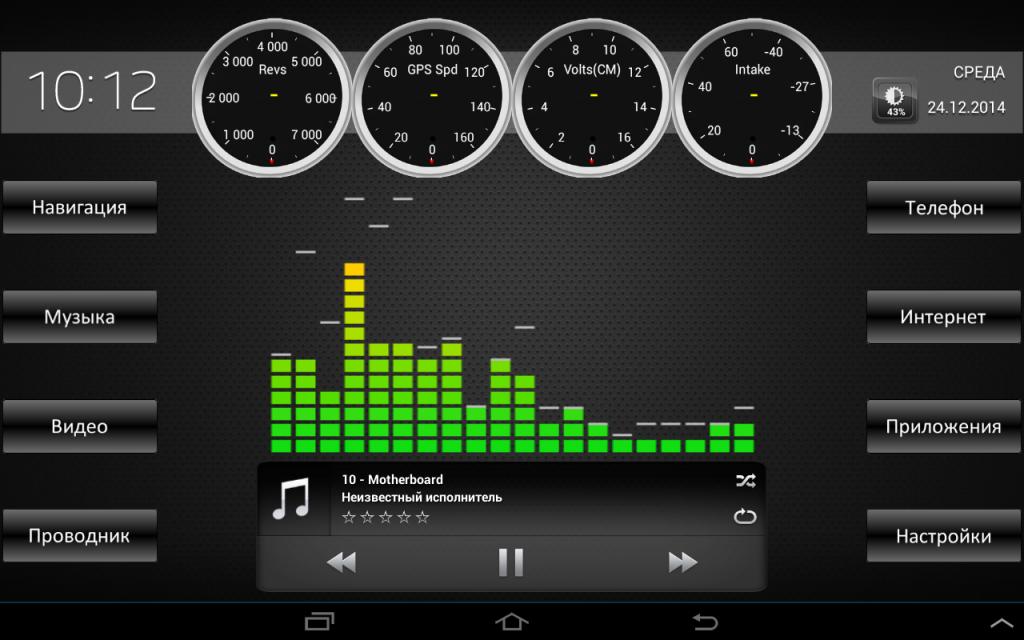Open the music note album art
The width and height of the screenshot is (1024, 640).
tap(293, 498)
